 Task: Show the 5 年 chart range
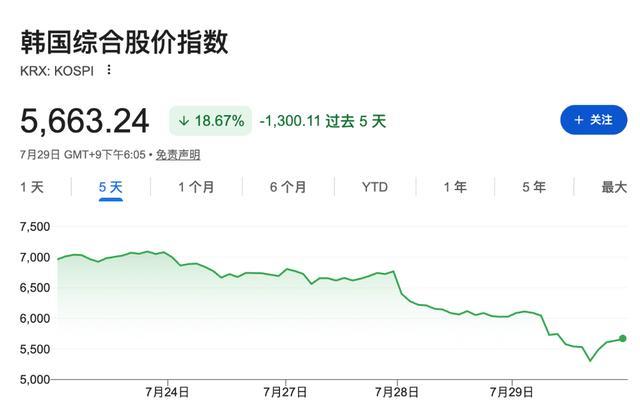(x=534, y=187)
